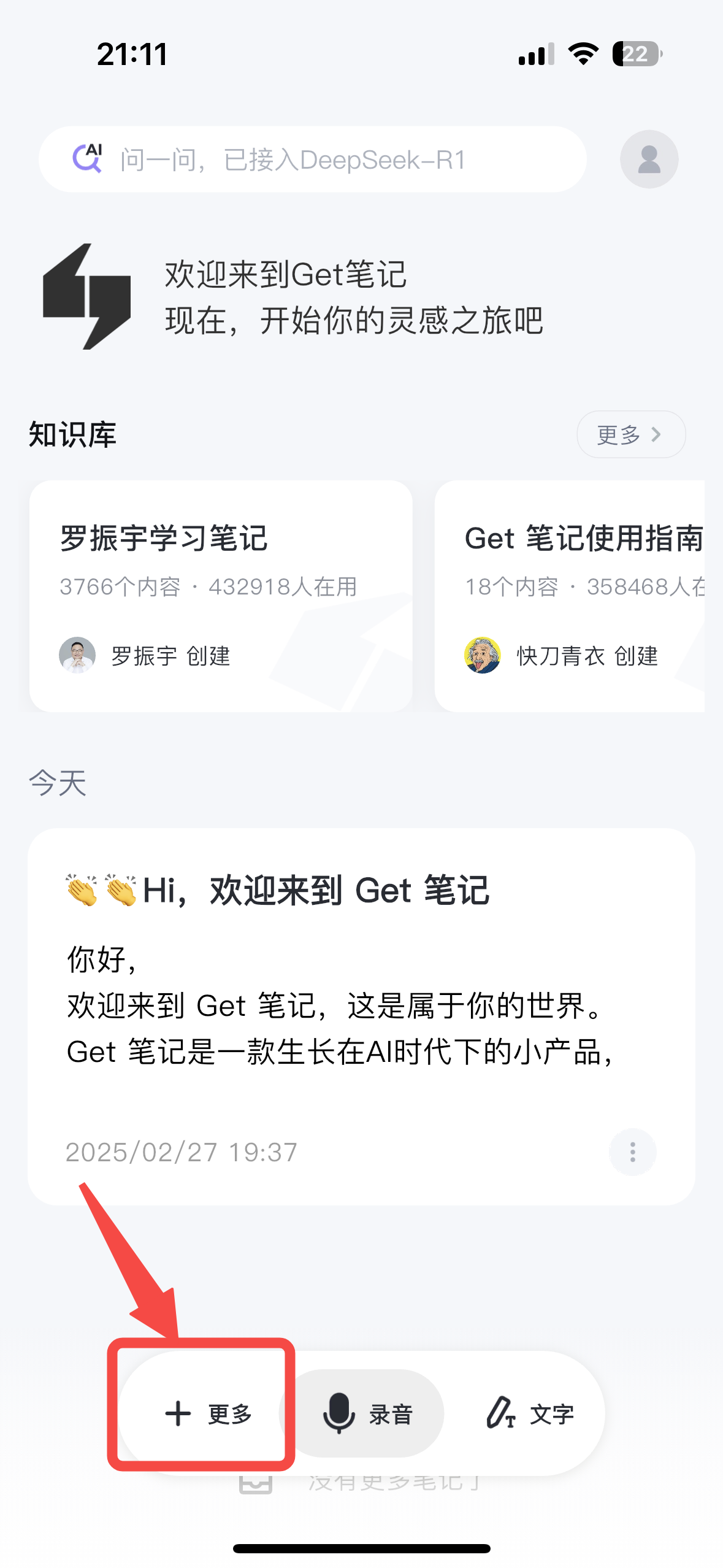Open the three-dot menu on the welcome note
The height and width of the screenshot is (1568, 723).
(x=632, y=1151)
